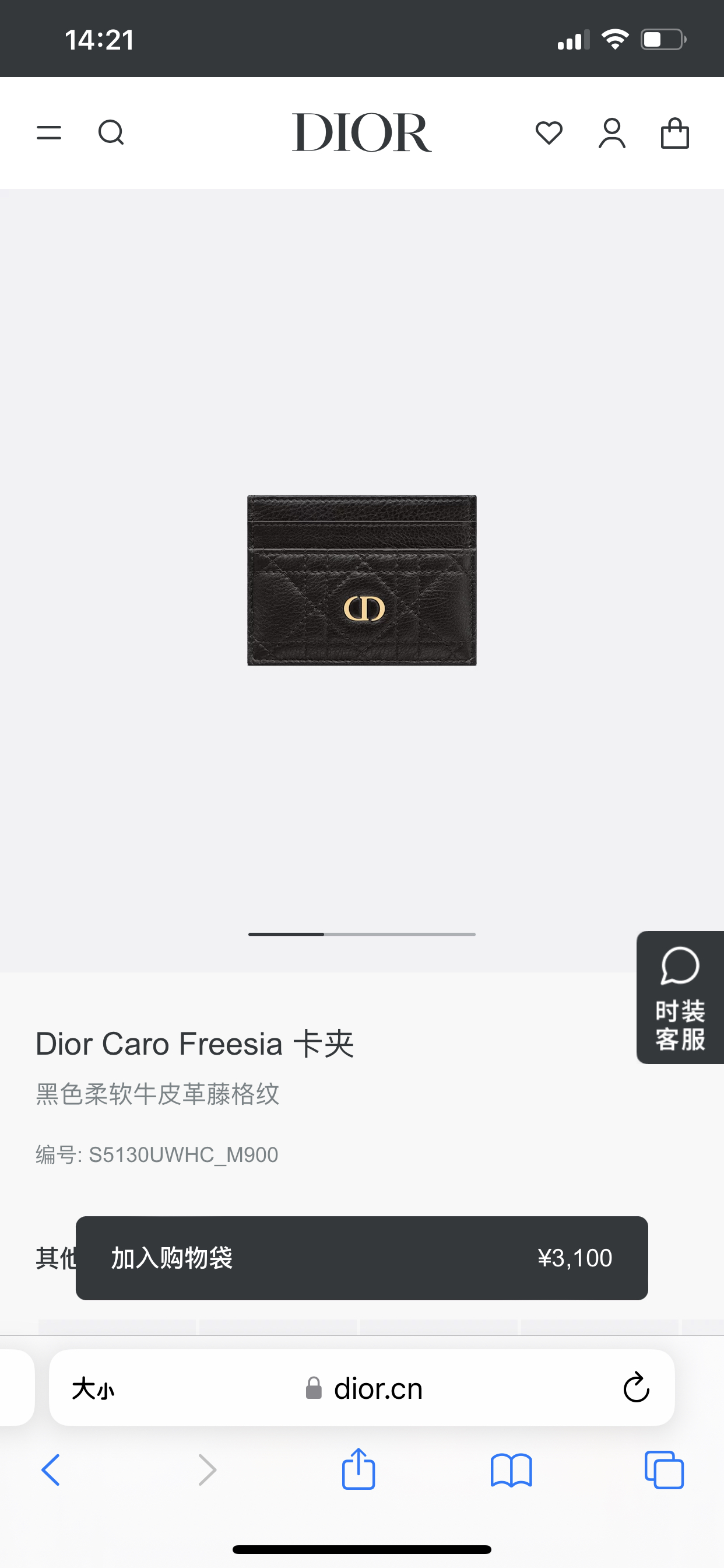Tap the dior.cn address bar
The width and height of the screenshot is (724, 1568).
tap(365, 1388)
